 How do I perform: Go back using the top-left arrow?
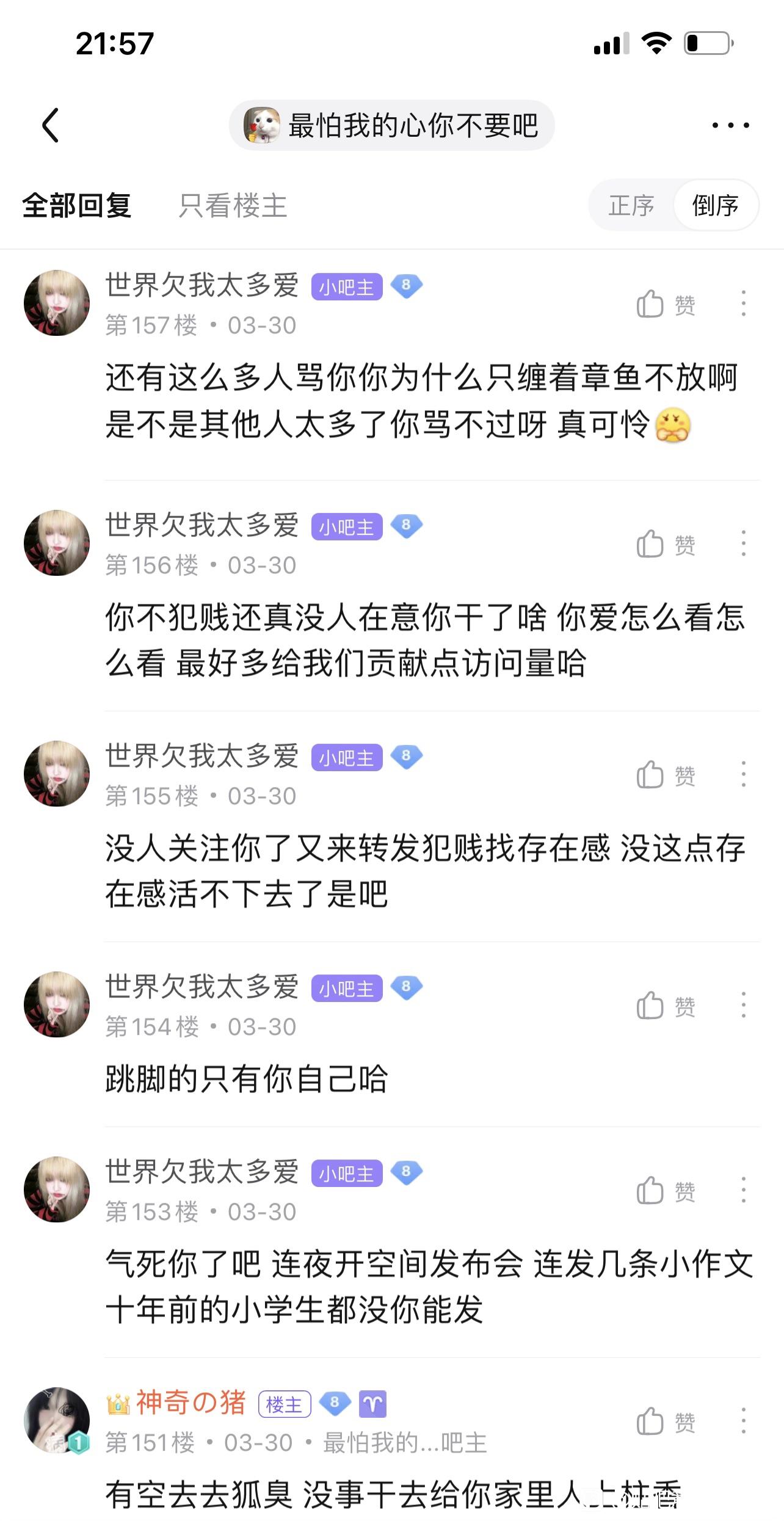coord(51,125)
